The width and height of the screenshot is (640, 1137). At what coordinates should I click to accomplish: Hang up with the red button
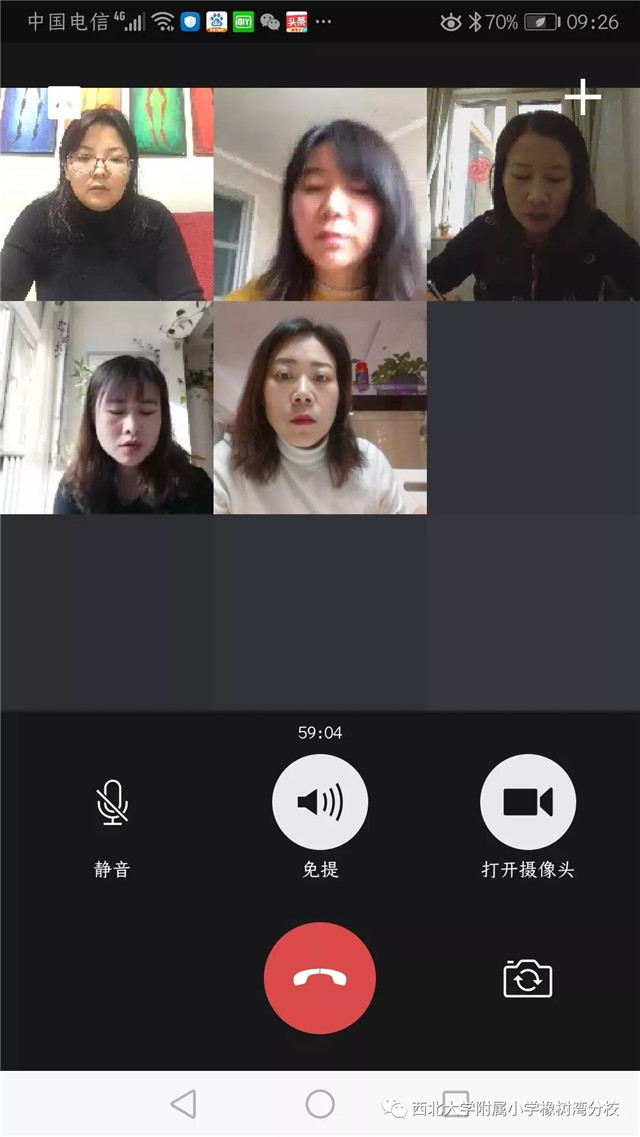(320, 978)
